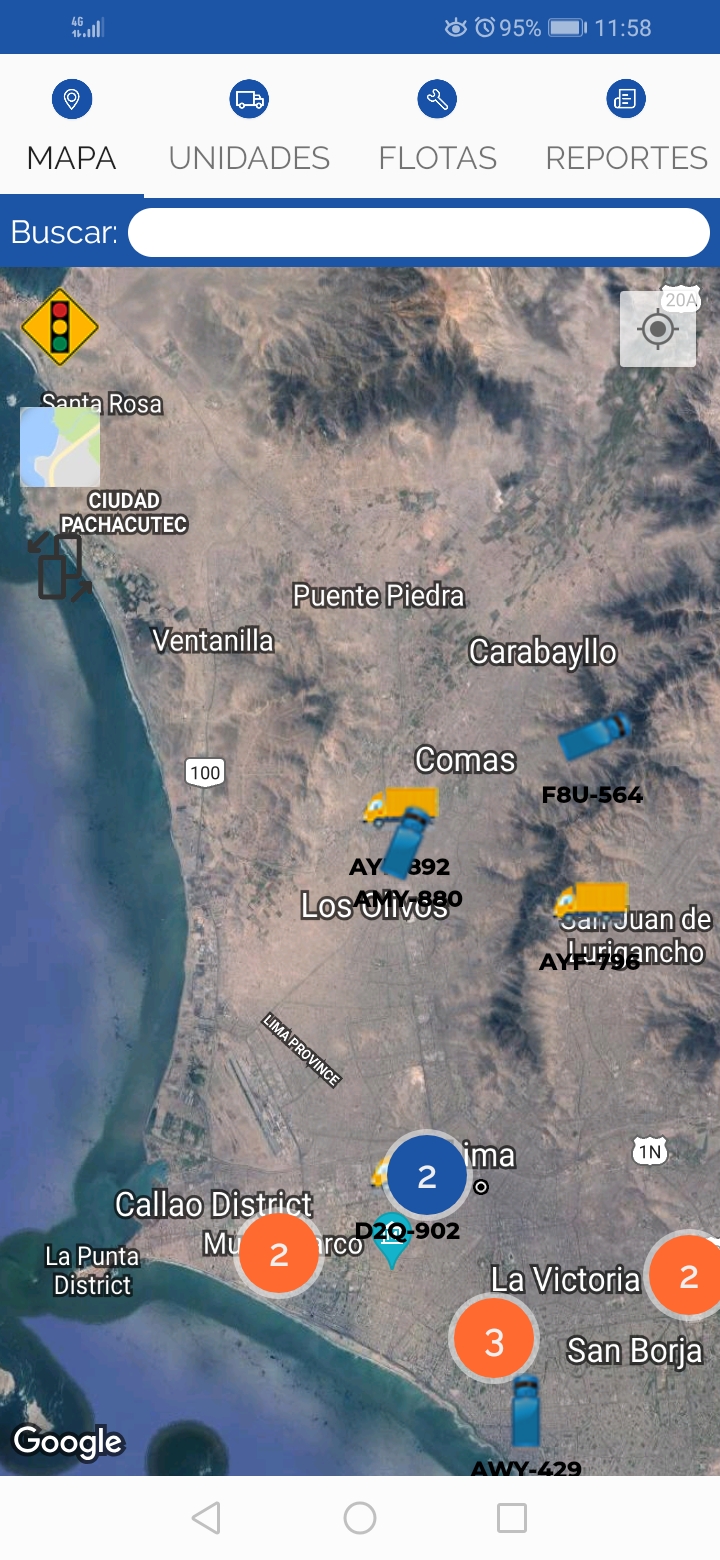Tap the Buscar search field
This screenshot has height=1560, width=720.
point(418,233)
